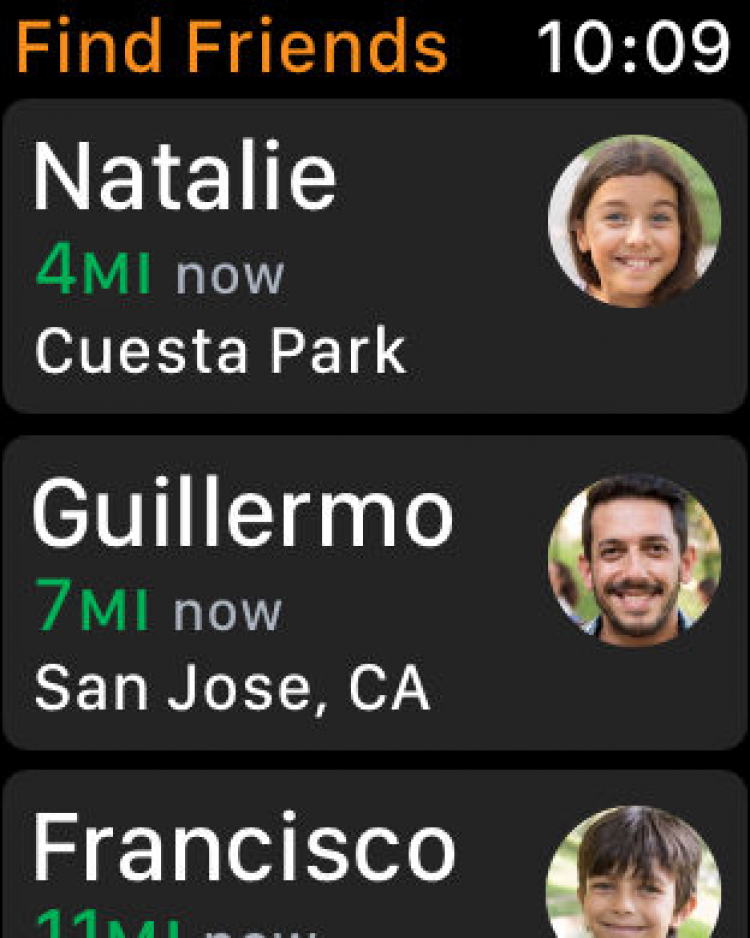View Guillermo's location in San Jose
The height and width of the screenshot is (938, 750).
[x=375, y=592]
